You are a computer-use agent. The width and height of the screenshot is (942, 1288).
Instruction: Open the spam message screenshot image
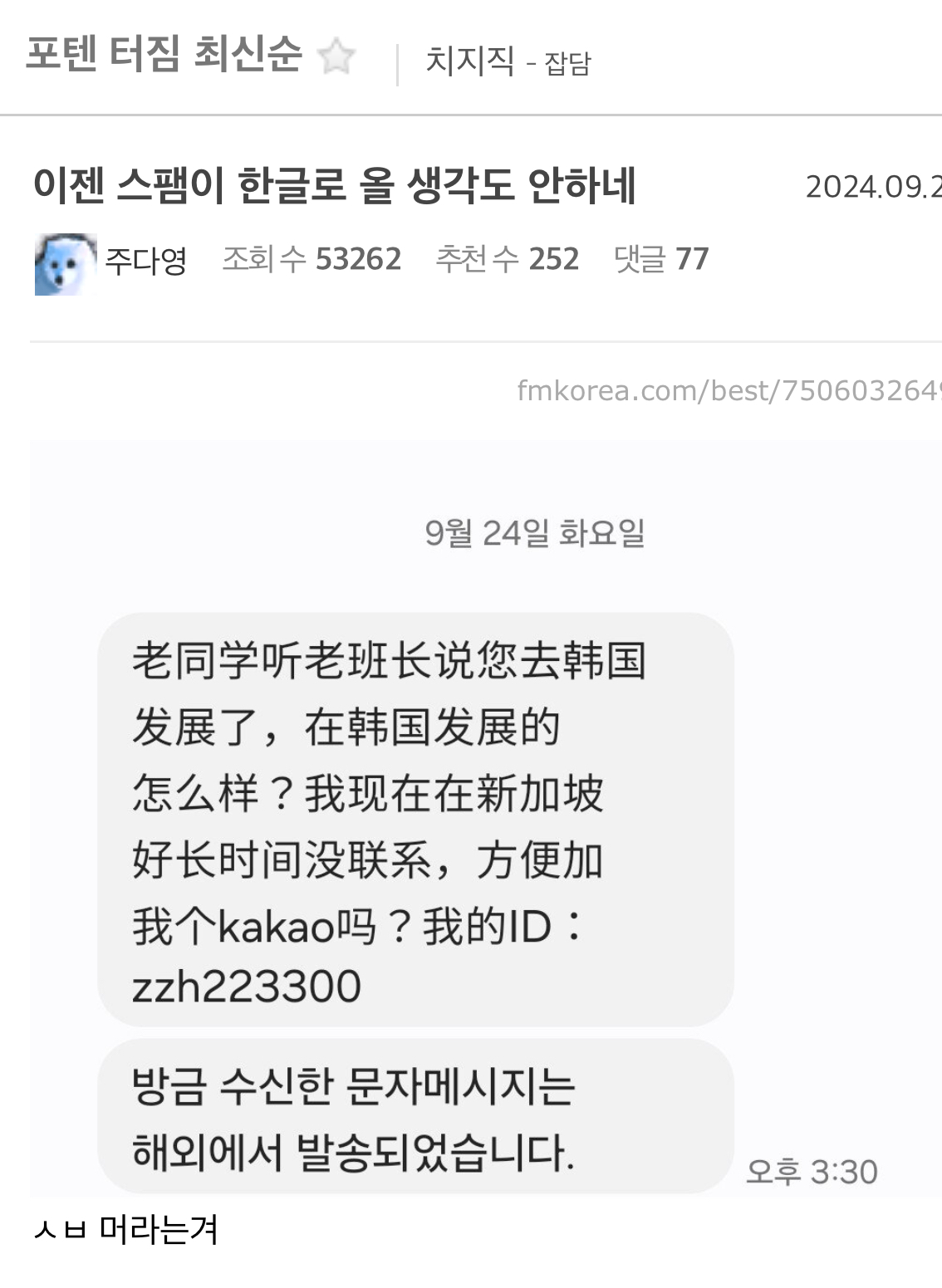486,820
